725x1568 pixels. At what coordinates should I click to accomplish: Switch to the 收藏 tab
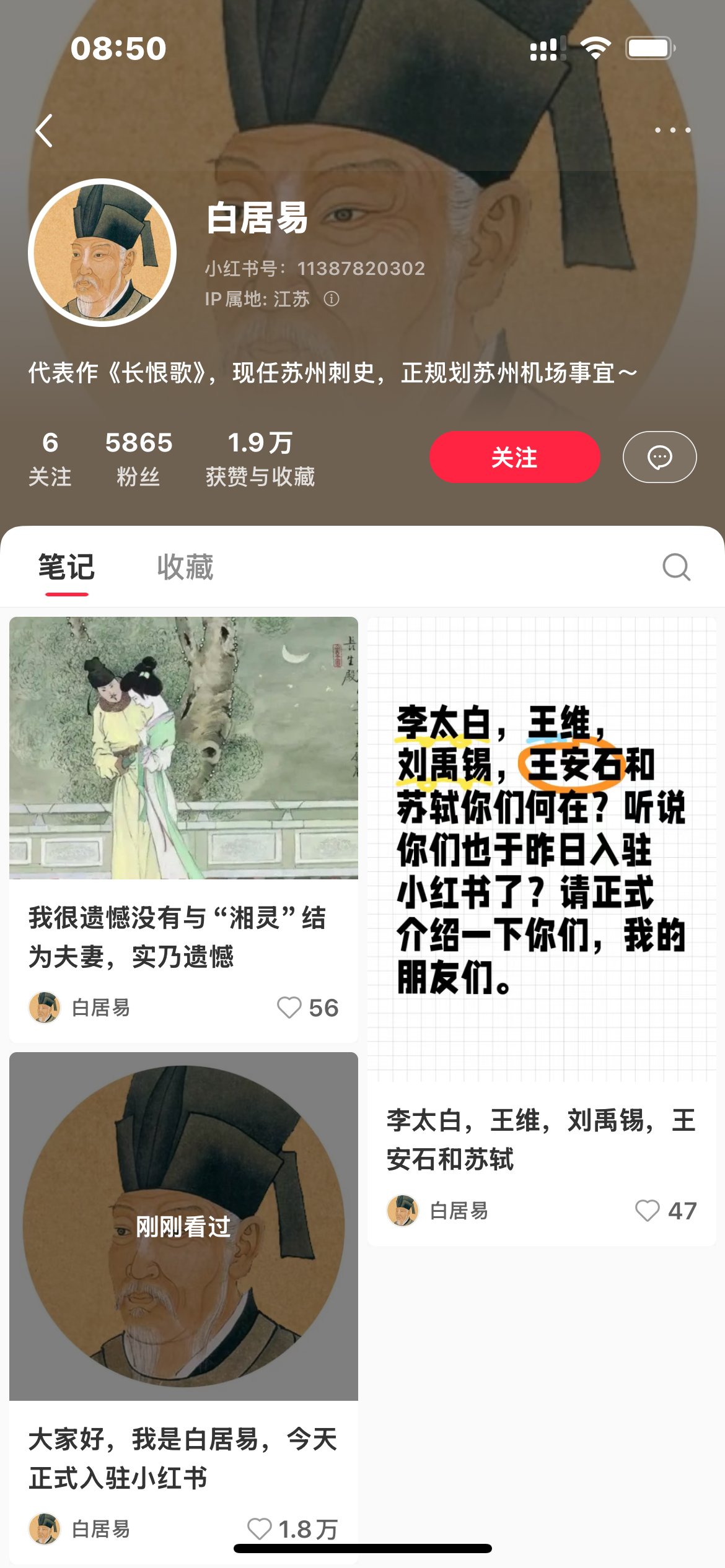click(185, 567)
